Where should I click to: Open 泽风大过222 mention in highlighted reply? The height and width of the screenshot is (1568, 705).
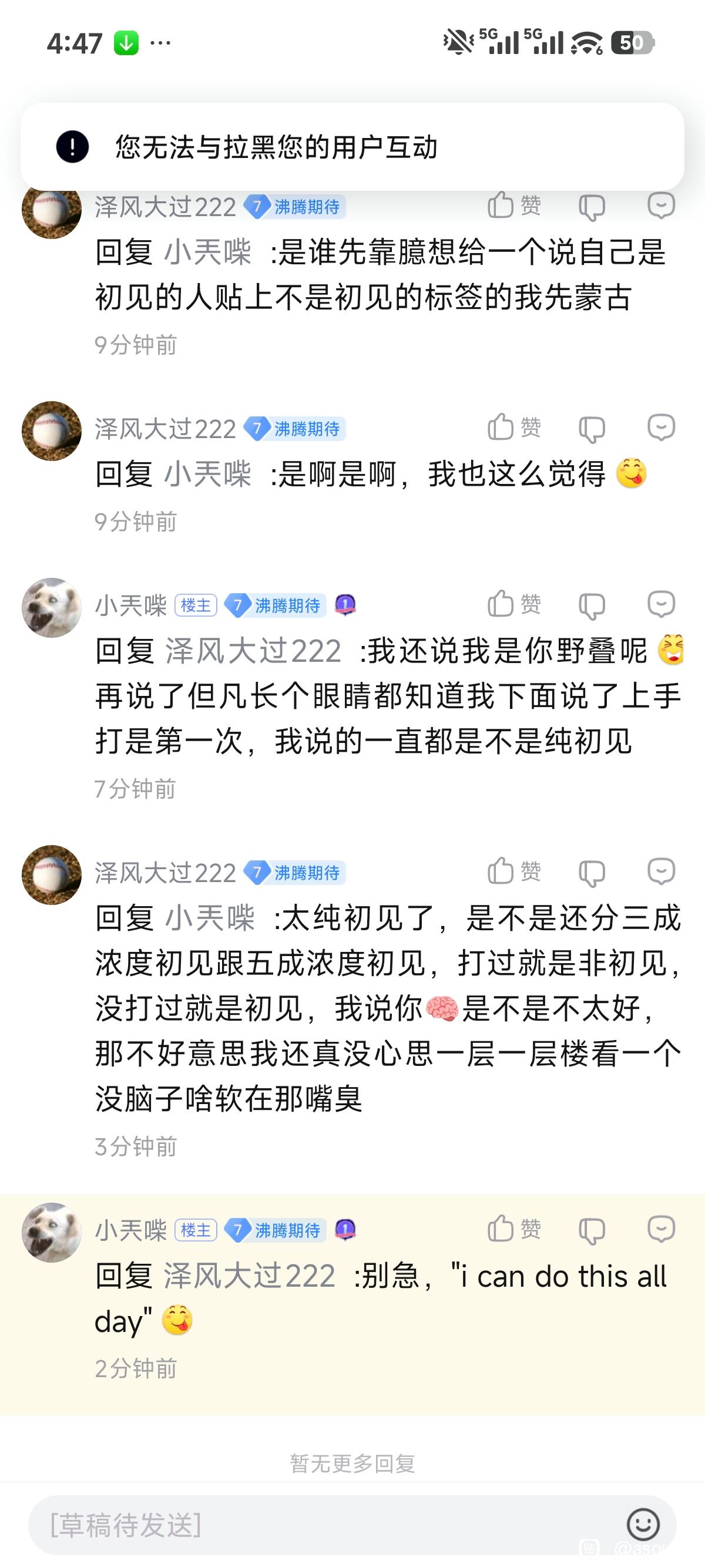coord(250,1275)
